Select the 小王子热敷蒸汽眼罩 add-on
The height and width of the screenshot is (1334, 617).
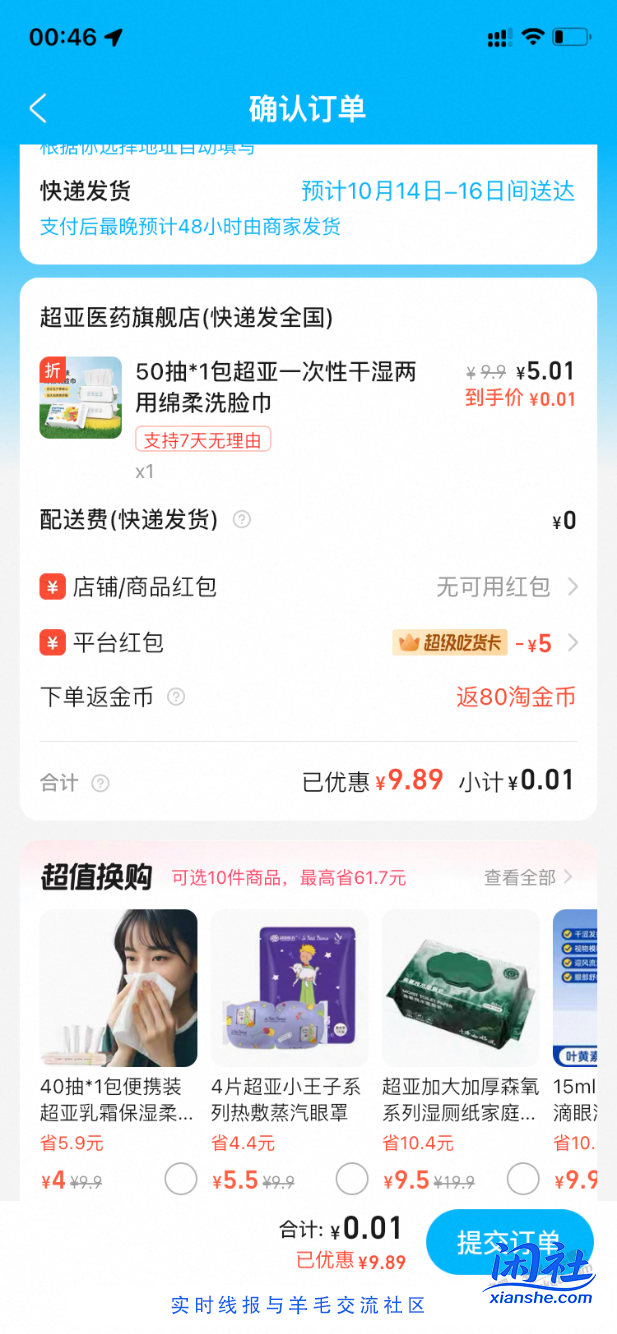[352, 1179]
